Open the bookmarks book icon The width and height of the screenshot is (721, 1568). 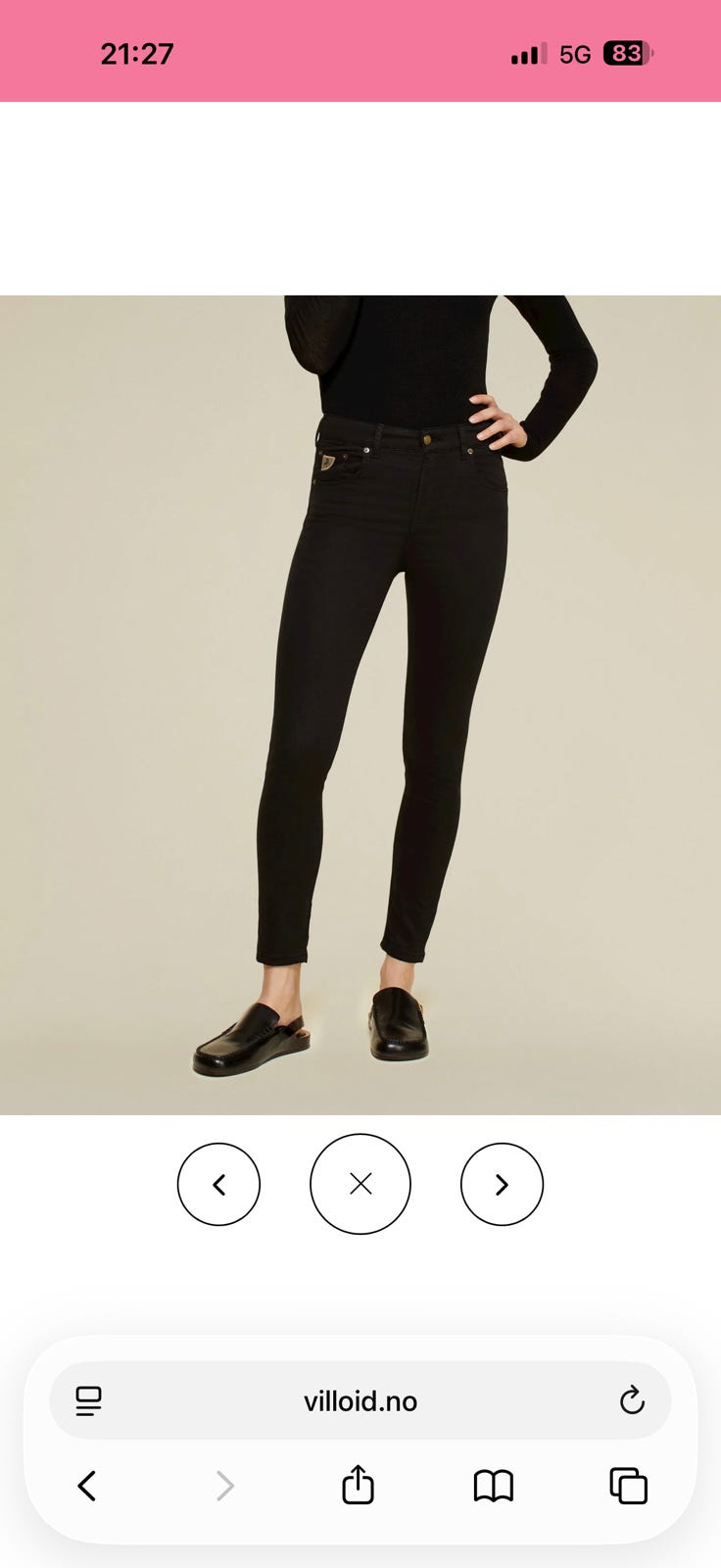(493, 1486)
